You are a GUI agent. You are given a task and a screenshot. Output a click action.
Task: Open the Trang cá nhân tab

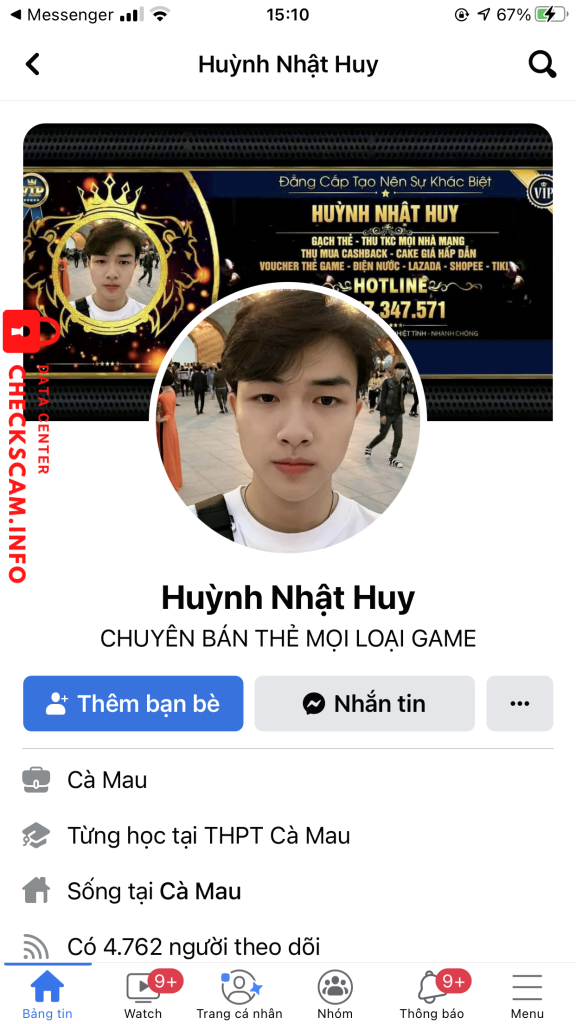pyautogui.click(x=240, y=995)
